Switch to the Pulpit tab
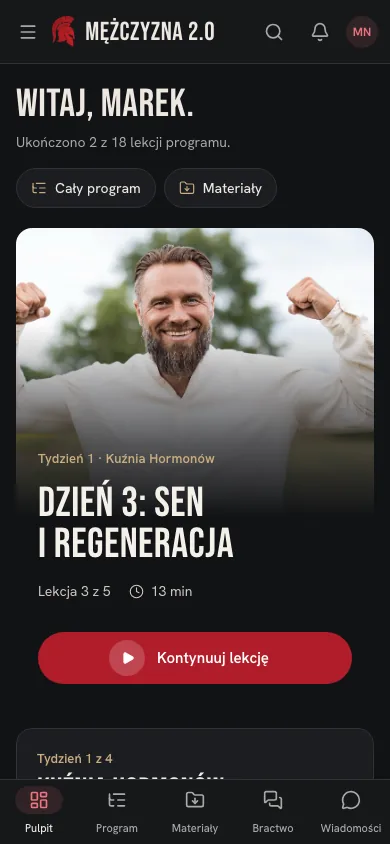This screenshot has height=844, width=390. point(39,812)
